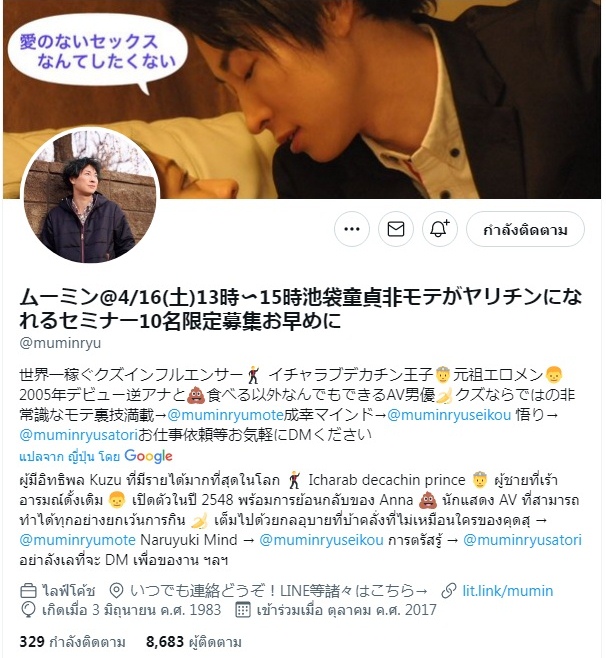
Task: Send a direct message via envelope icon
Action: pos(396,229)
